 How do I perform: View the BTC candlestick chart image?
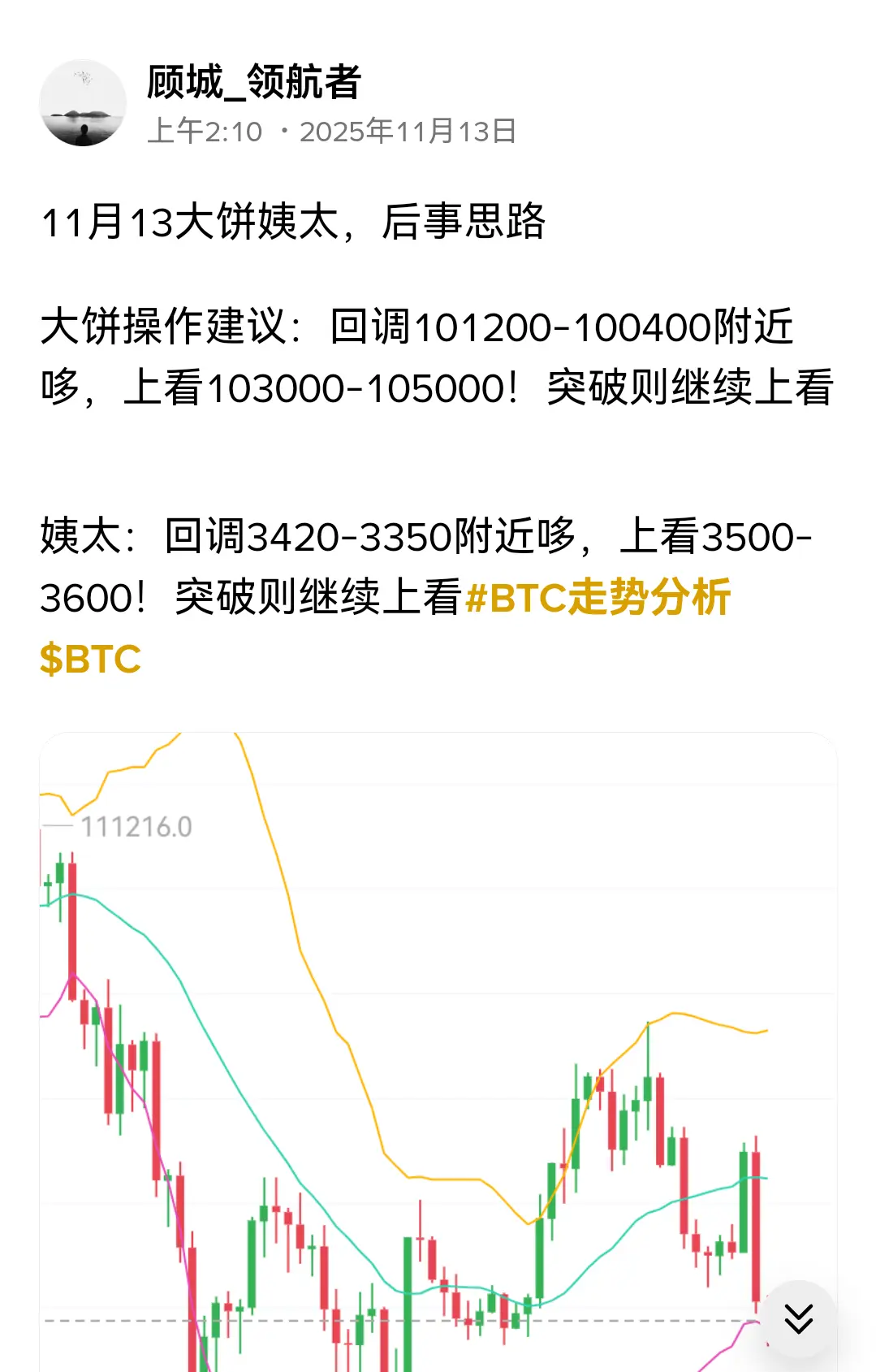tap(406, 1056)
